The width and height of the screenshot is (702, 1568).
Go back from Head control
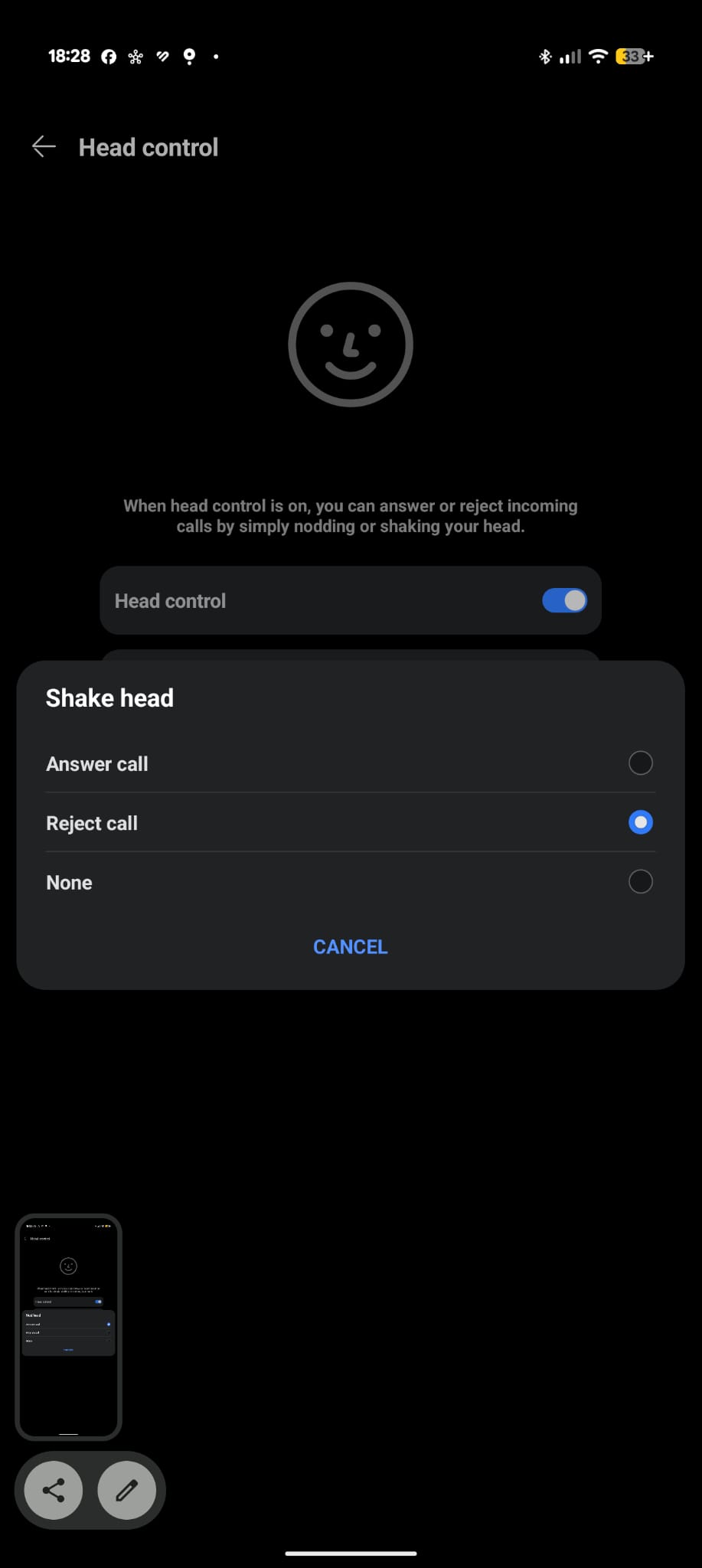(x=44, y=147)
